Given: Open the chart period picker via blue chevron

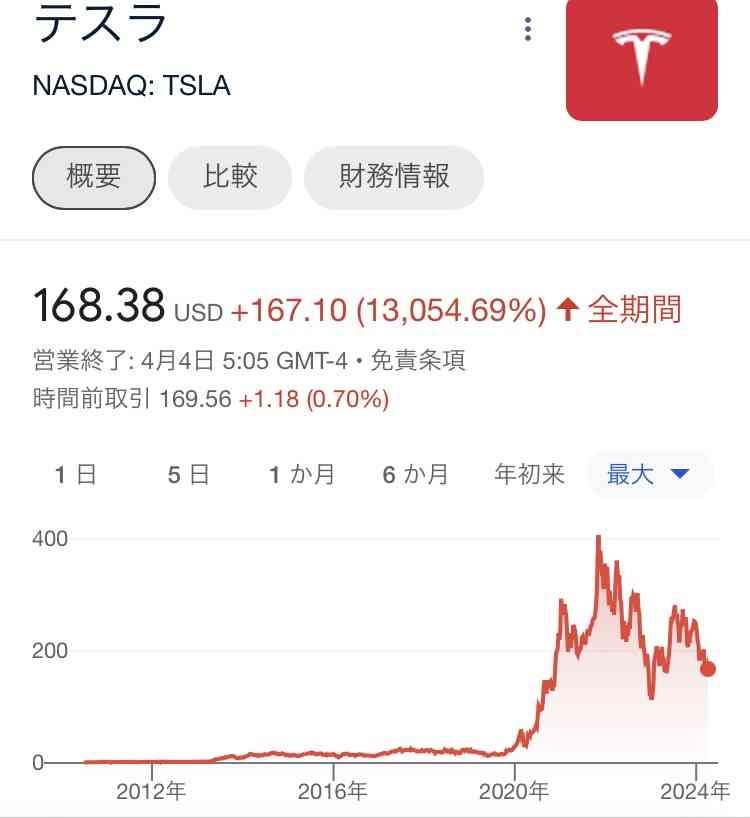Looking at the screenshot, I should point(678,475).
